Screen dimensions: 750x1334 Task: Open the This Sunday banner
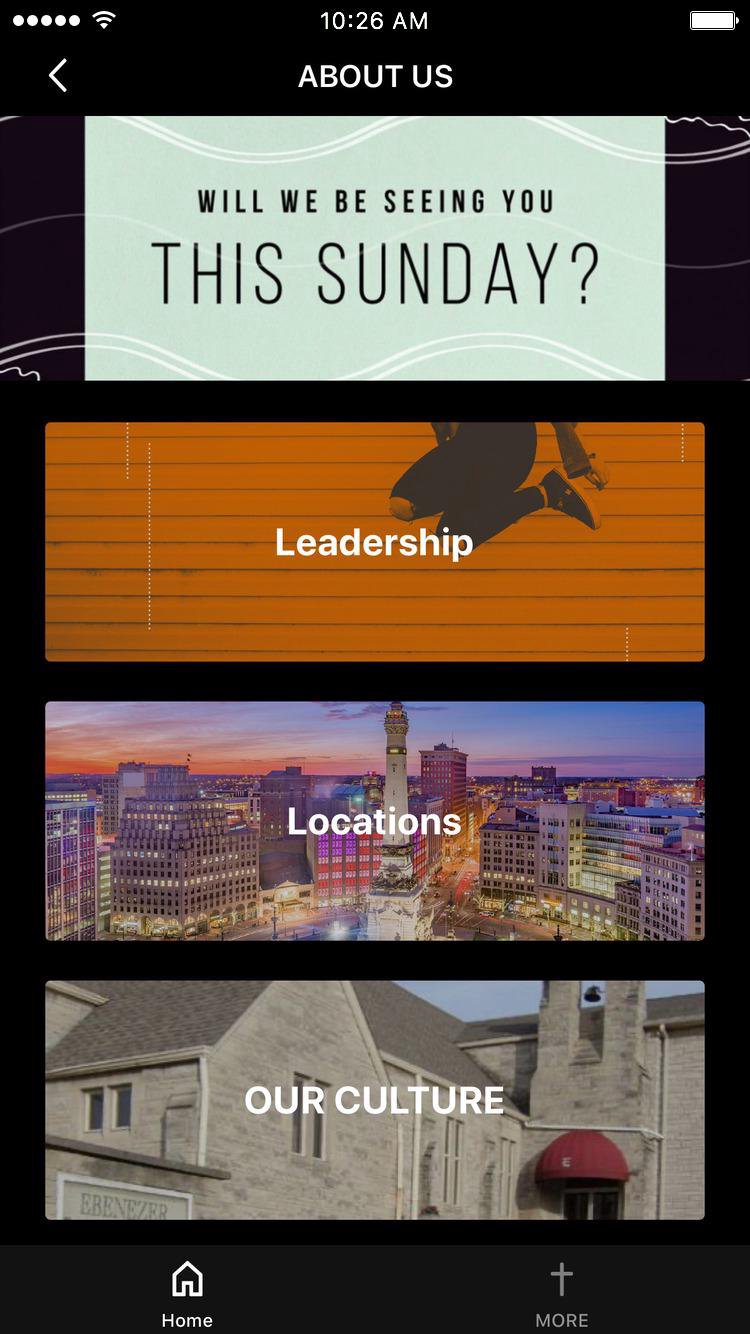click(375, 248)
